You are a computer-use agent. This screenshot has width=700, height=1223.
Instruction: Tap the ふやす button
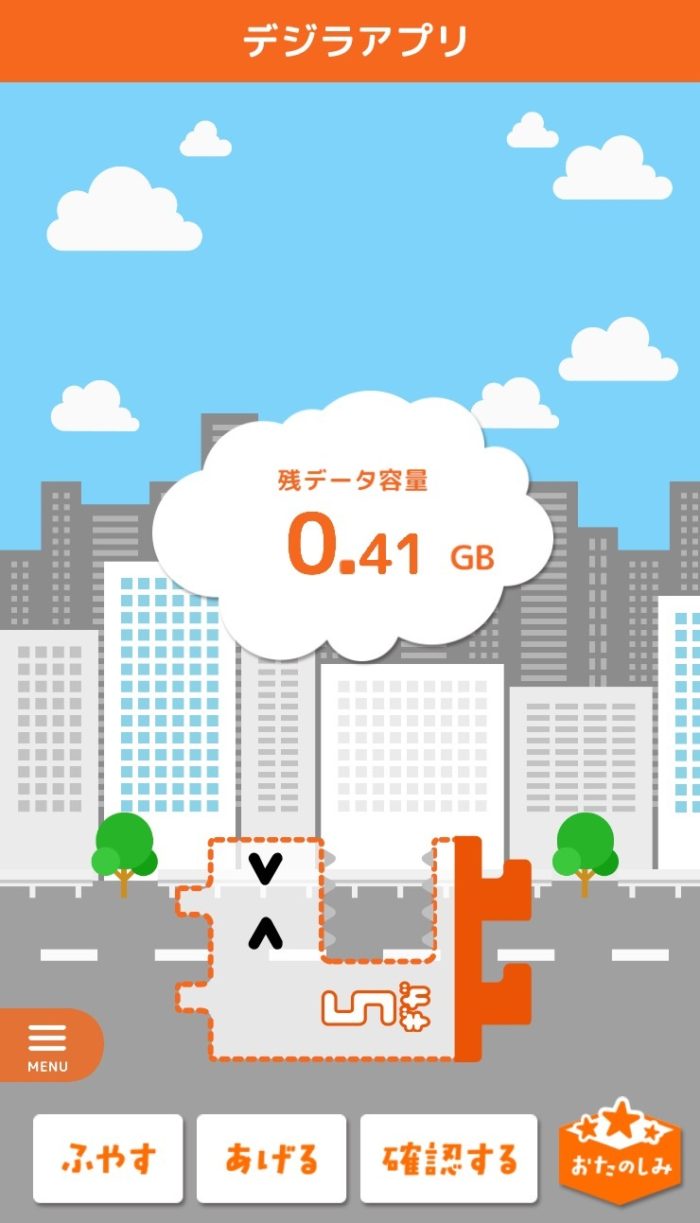pos(108,1159)
